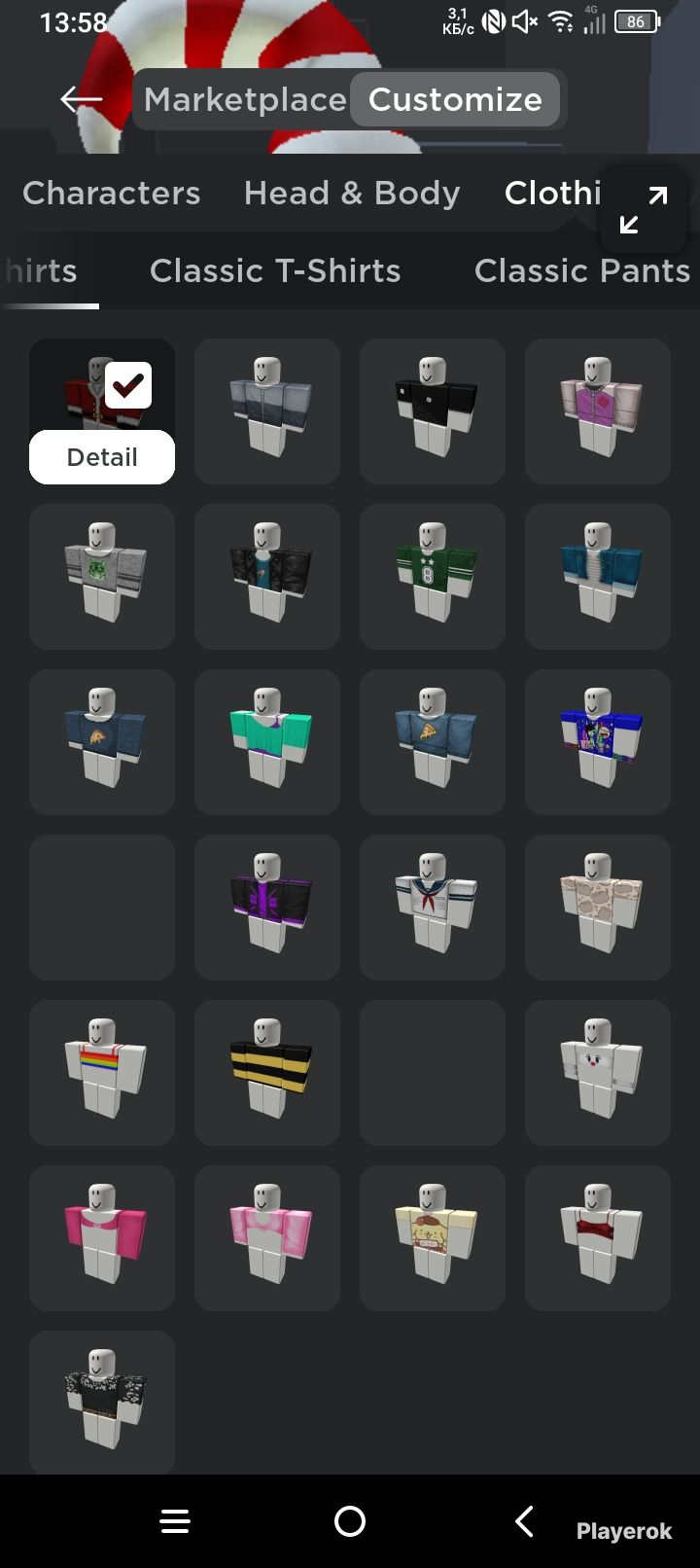The width and height of the screenshot is (700, 1568).
Task: Equip the green jersey shirt with number 8
Action: 433,577
